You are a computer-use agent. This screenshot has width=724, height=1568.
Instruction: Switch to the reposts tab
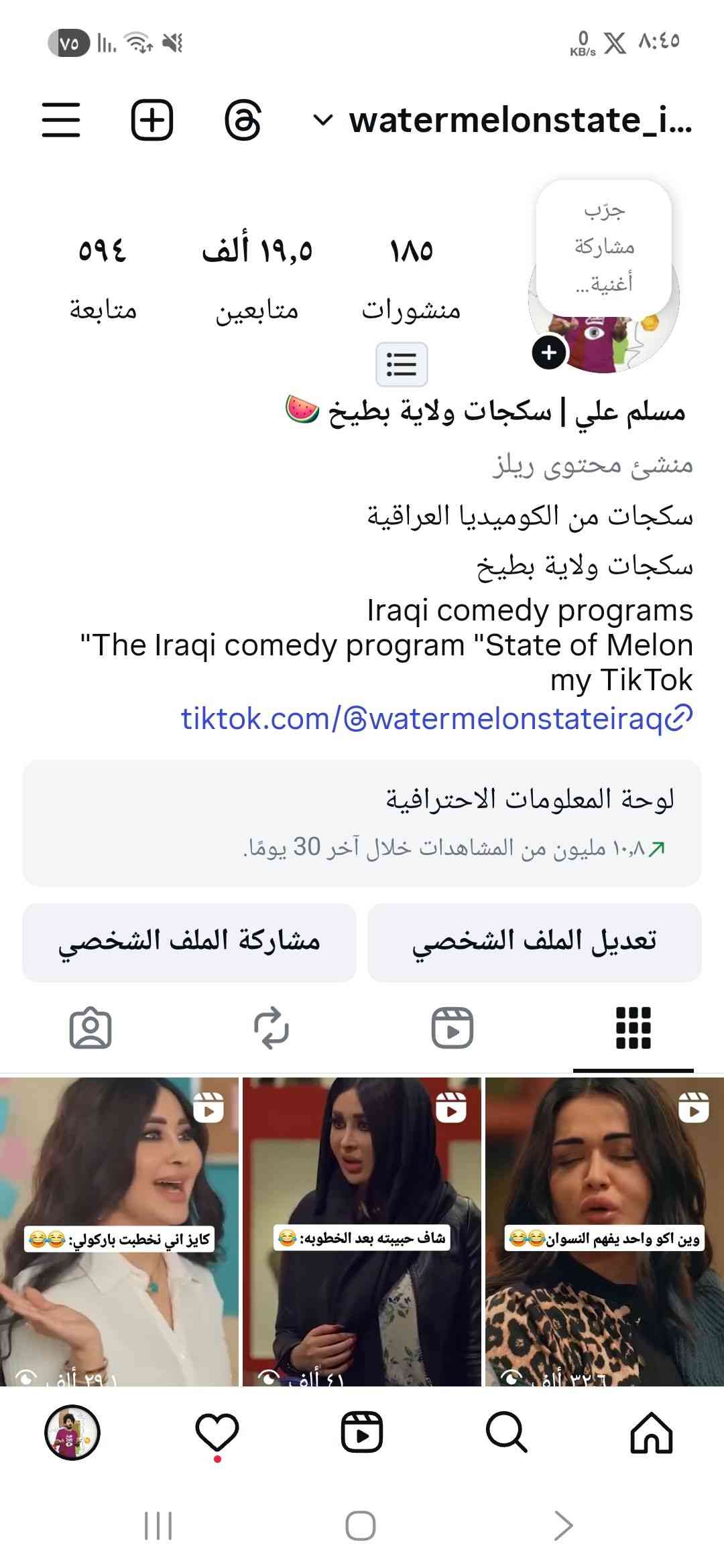(271, 1028)
